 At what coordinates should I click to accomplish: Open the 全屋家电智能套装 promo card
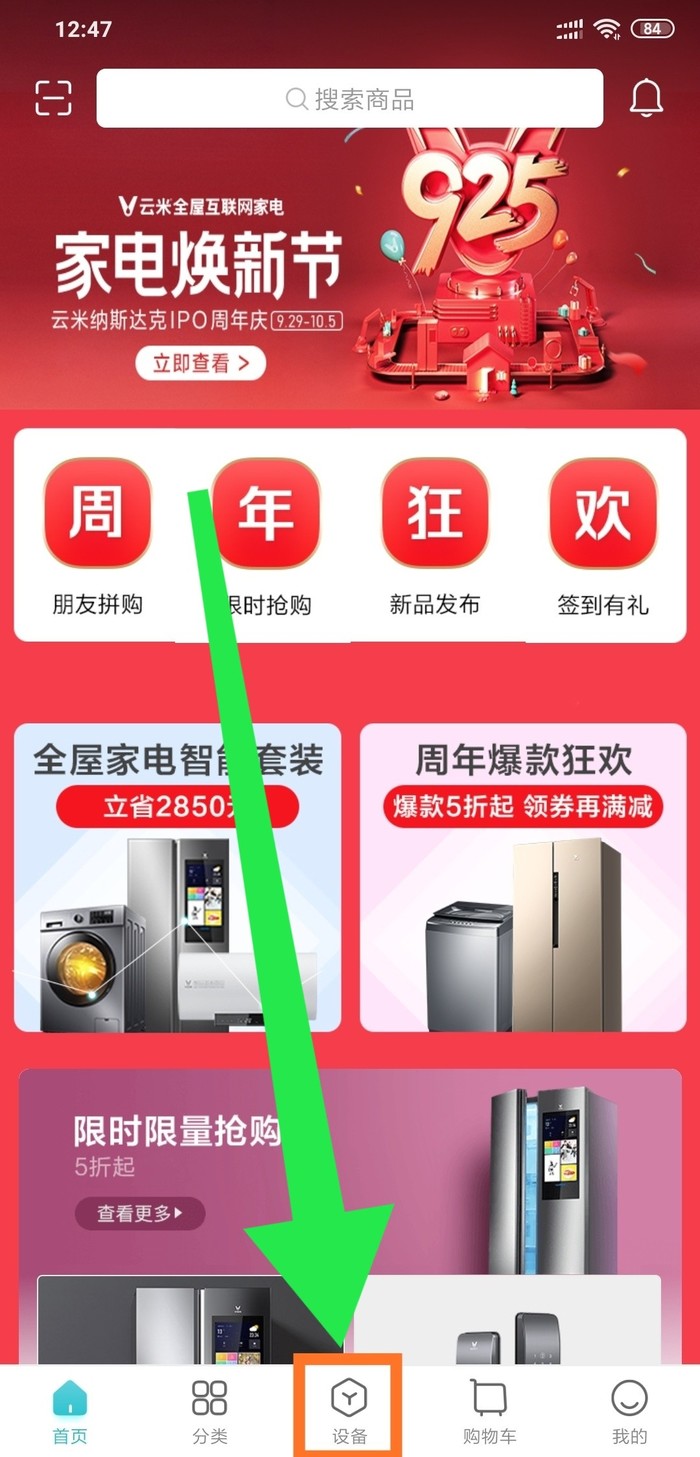[178, 878]
